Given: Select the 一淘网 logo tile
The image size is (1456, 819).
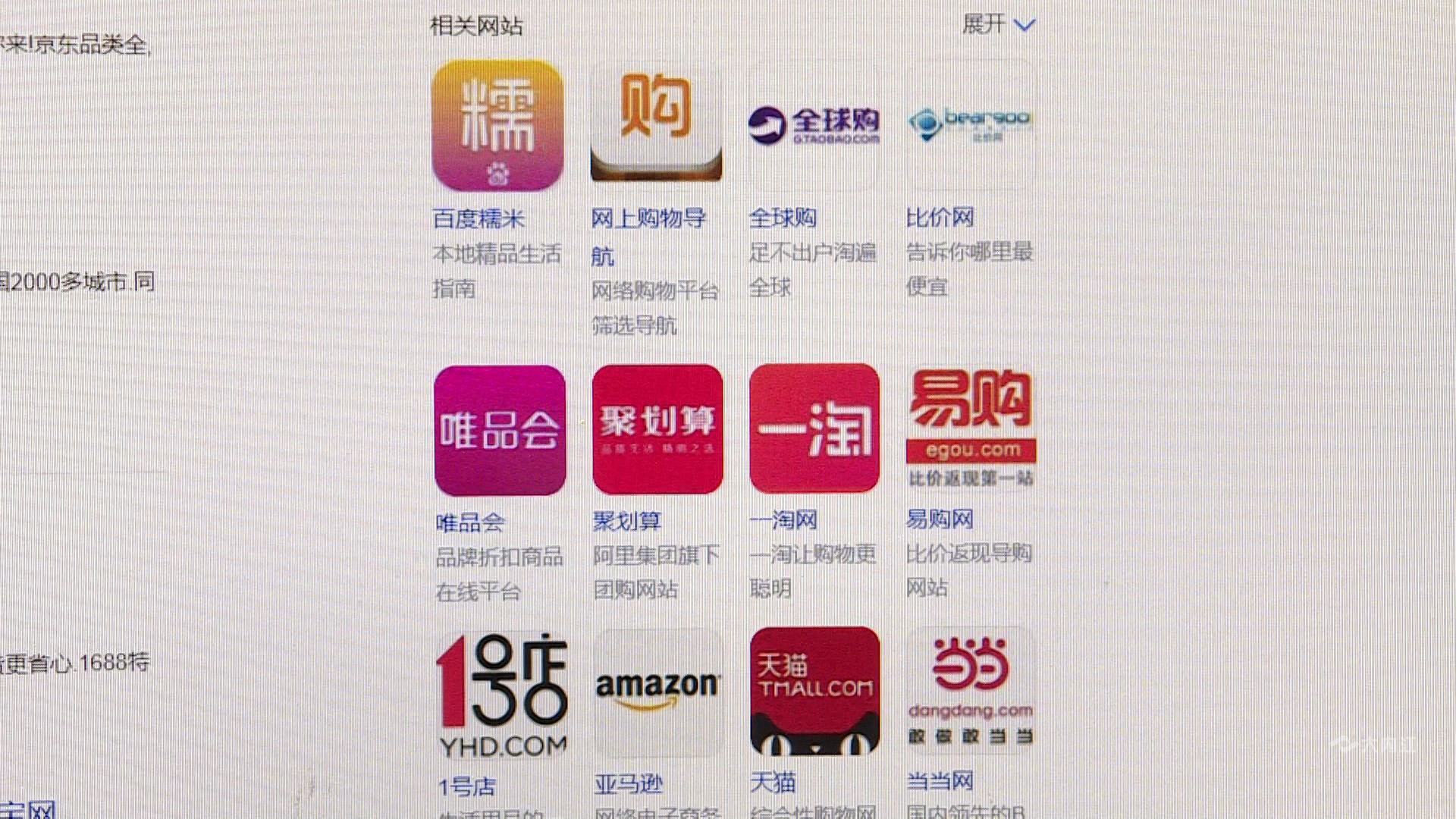Looking at the screenshot, I should (814, 428).
